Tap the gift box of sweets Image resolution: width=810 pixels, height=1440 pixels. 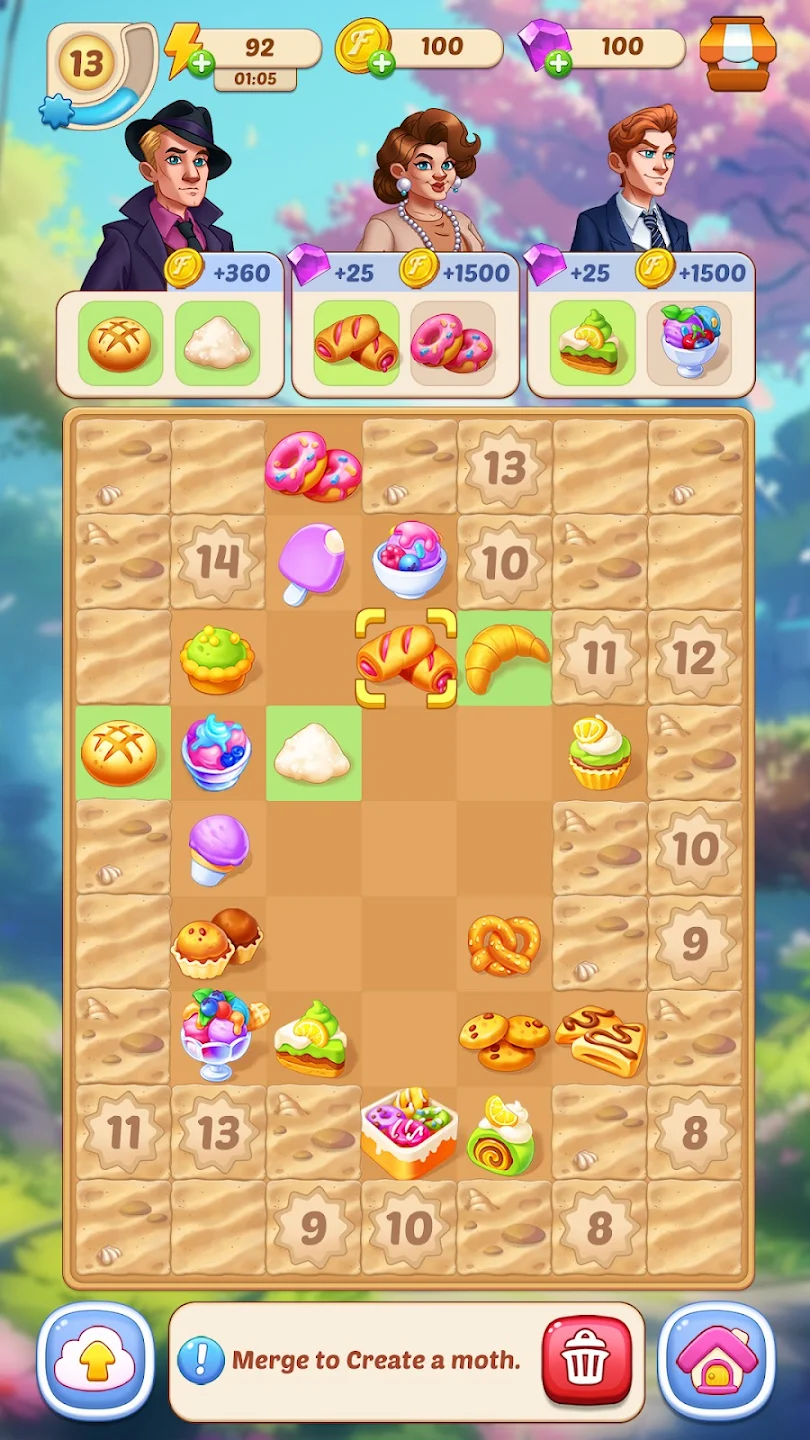(x=408, y=1132)
